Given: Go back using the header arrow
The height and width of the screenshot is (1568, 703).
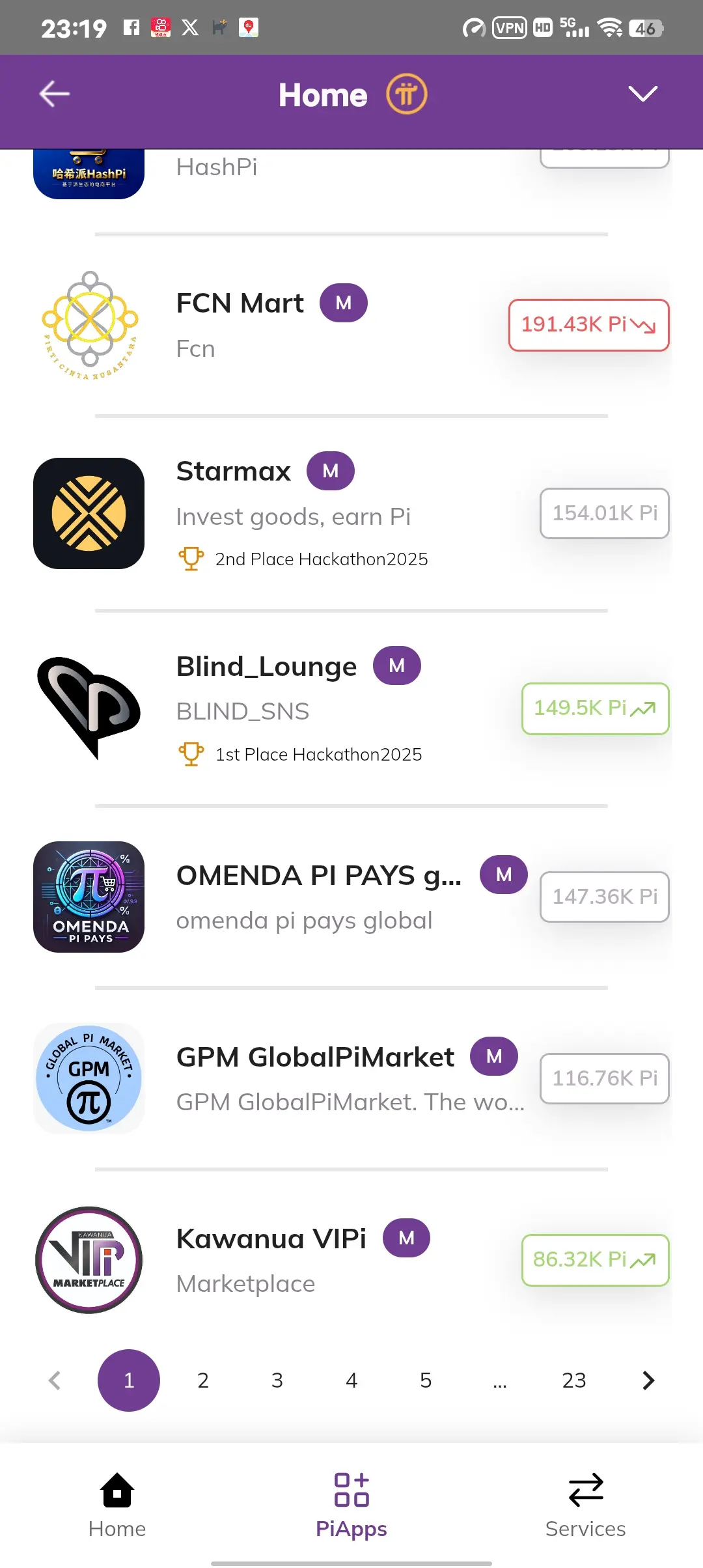Looking at the screenshot, I should pos(55,94).
